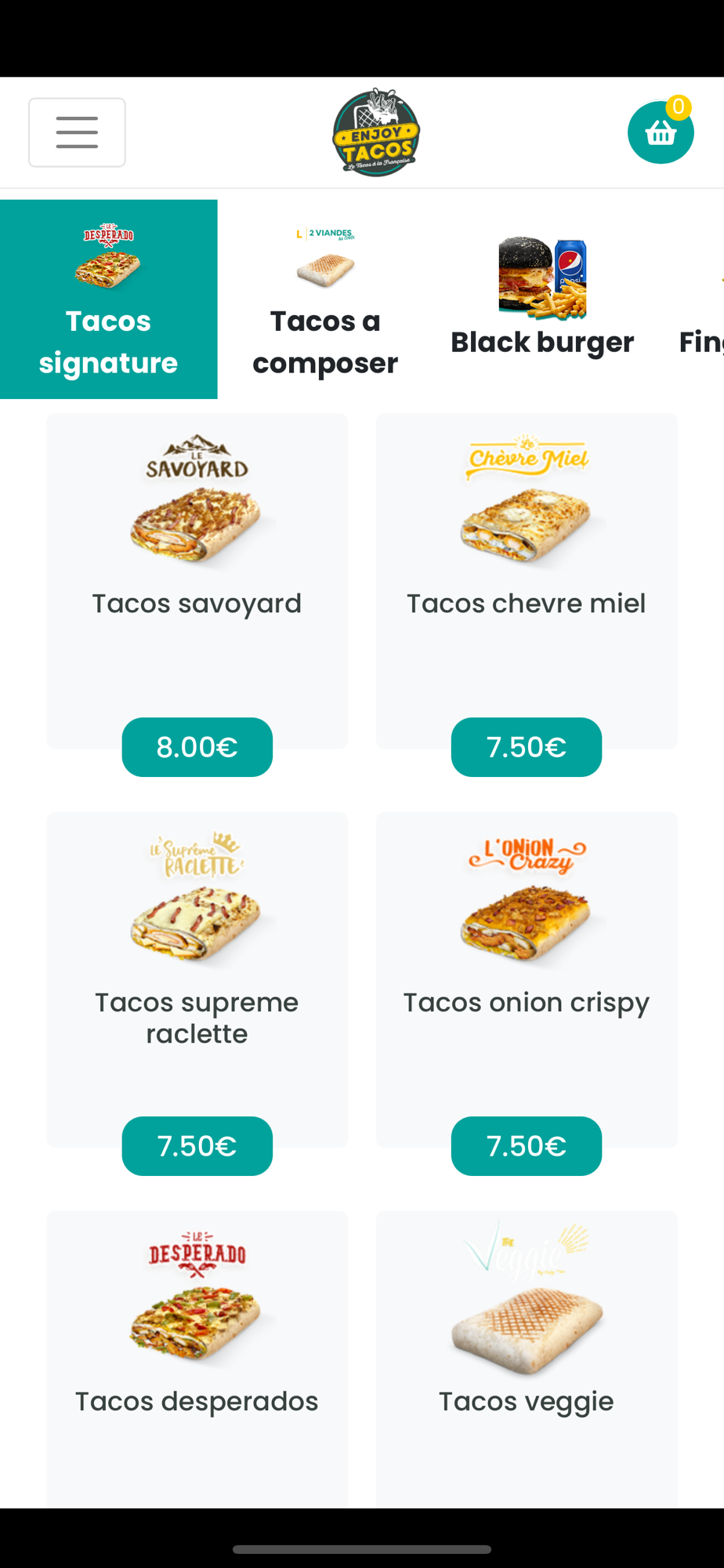This screenshot has height=1568, width=724.
Task: Add Tacos chevre miel via its 7.50€ button
Action: click(x=527, y=747)
